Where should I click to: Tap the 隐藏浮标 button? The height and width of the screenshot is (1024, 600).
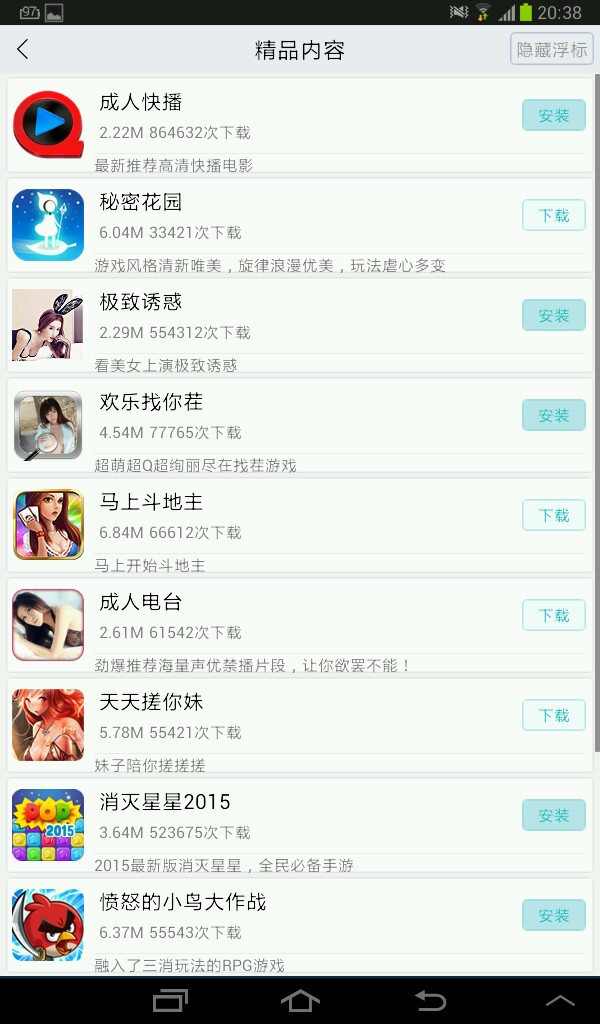[552, 49]
